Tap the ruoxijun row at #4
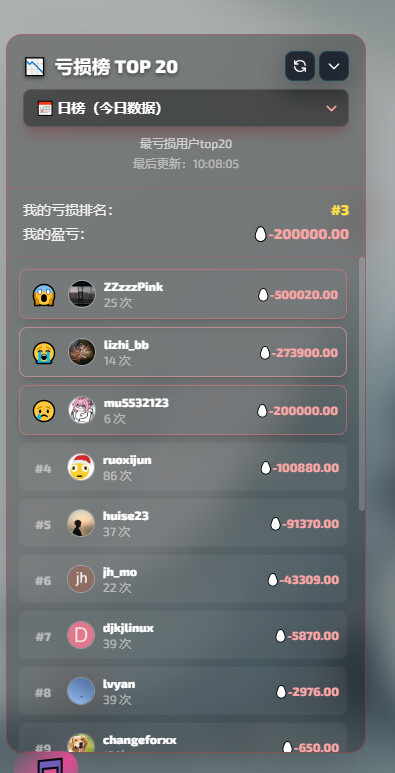The image size is (395, 773). [x=183, y=467]
